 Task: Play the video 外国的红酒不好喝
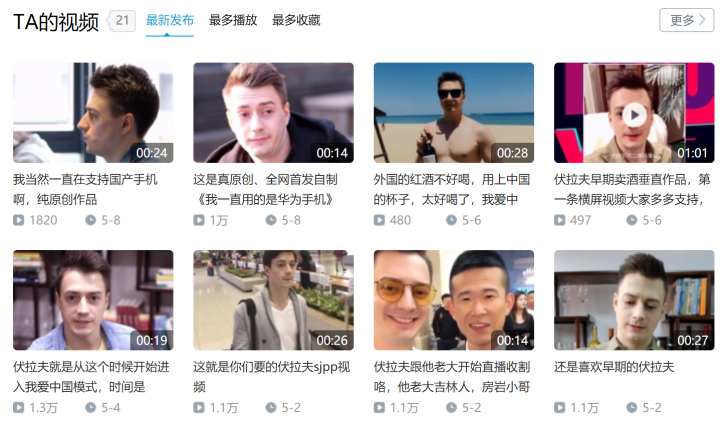(x=453, y=113)
